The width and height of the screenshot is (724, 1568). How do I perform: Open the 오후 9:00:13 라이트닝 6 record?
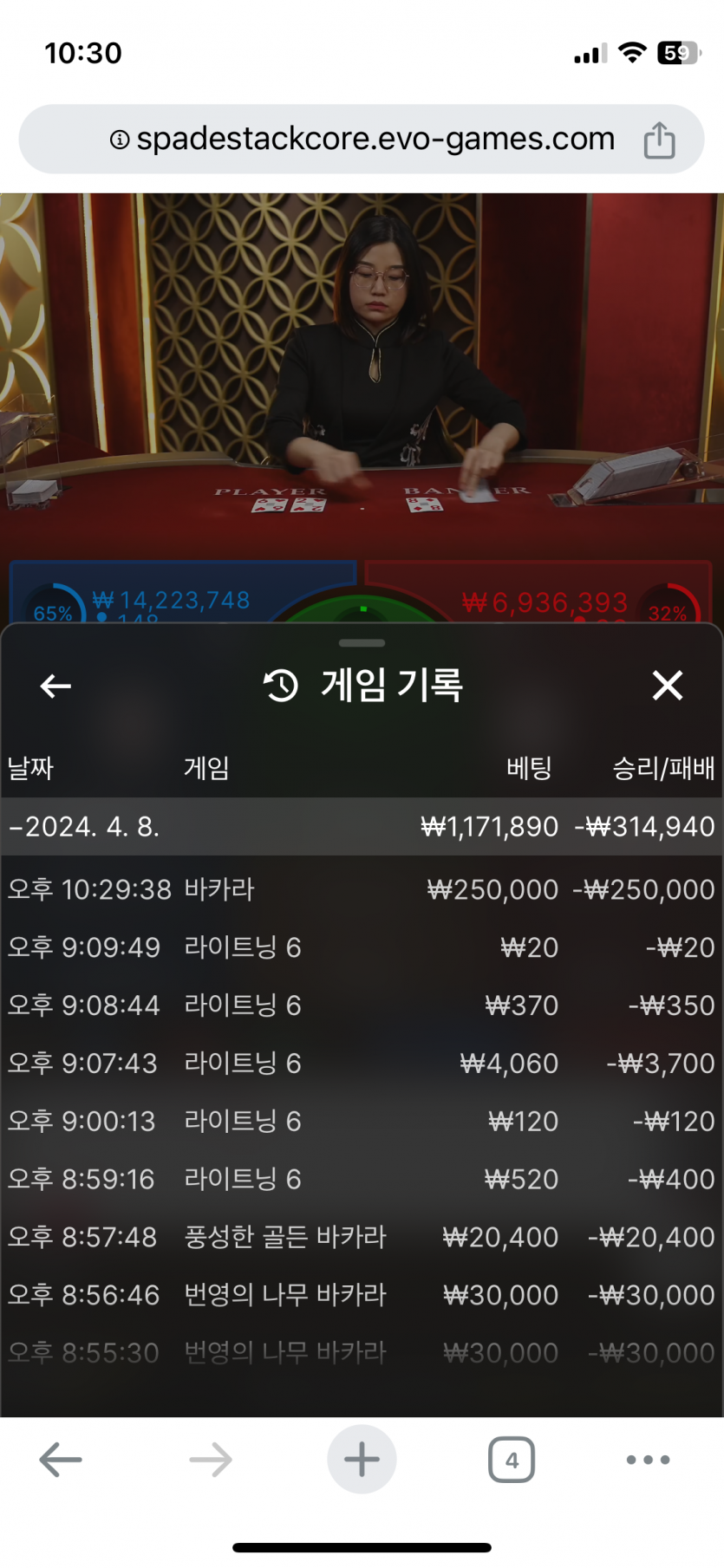pyautogui.click(x=361, y=1122)
